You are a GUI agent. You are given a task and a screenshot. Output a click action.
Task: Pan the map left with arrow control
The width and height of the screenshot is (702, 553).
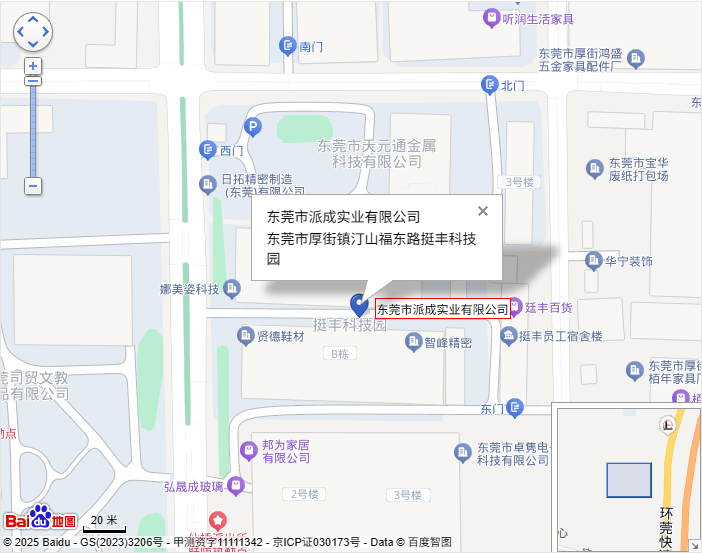tap(20, 31)
